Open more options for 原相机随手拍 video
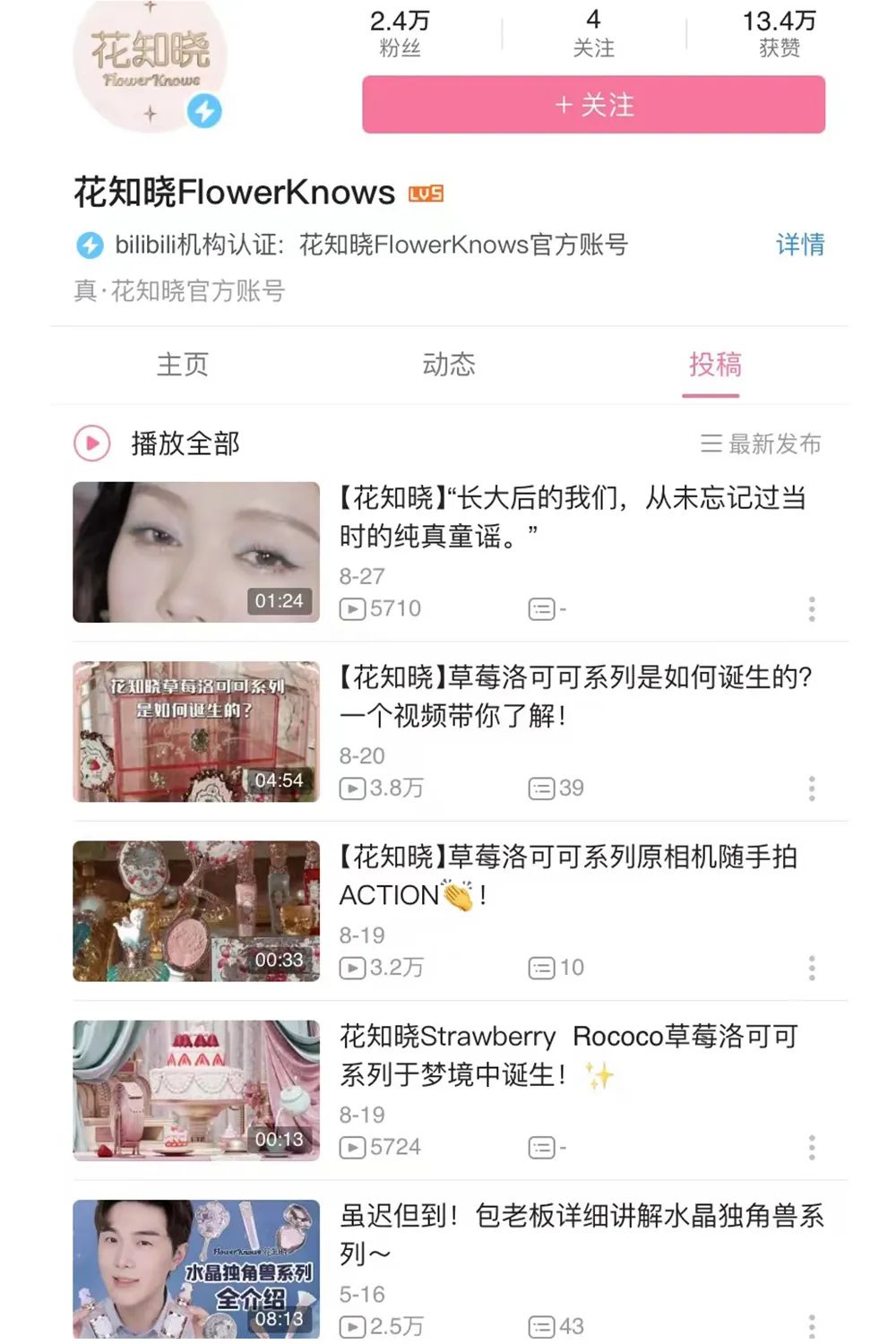Viewport: 896px width, 1344px height. click(812, 968)
